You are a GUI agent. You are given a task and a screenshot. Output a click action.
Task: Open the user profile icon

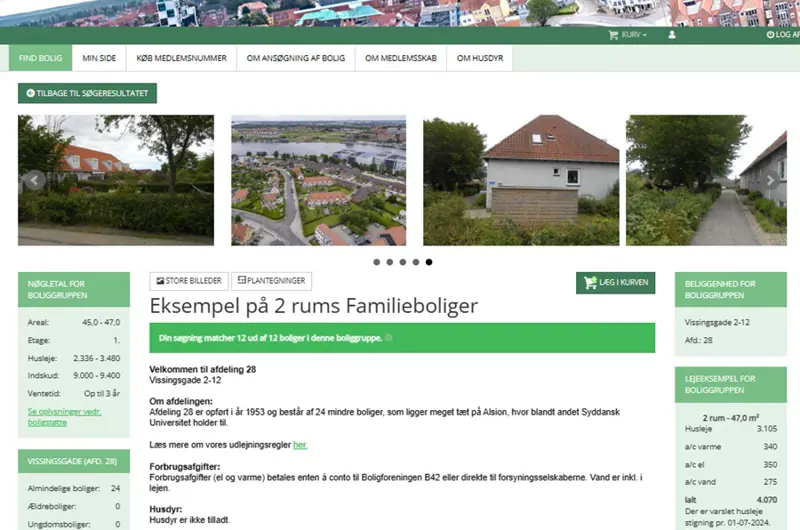tap(672, 35)
